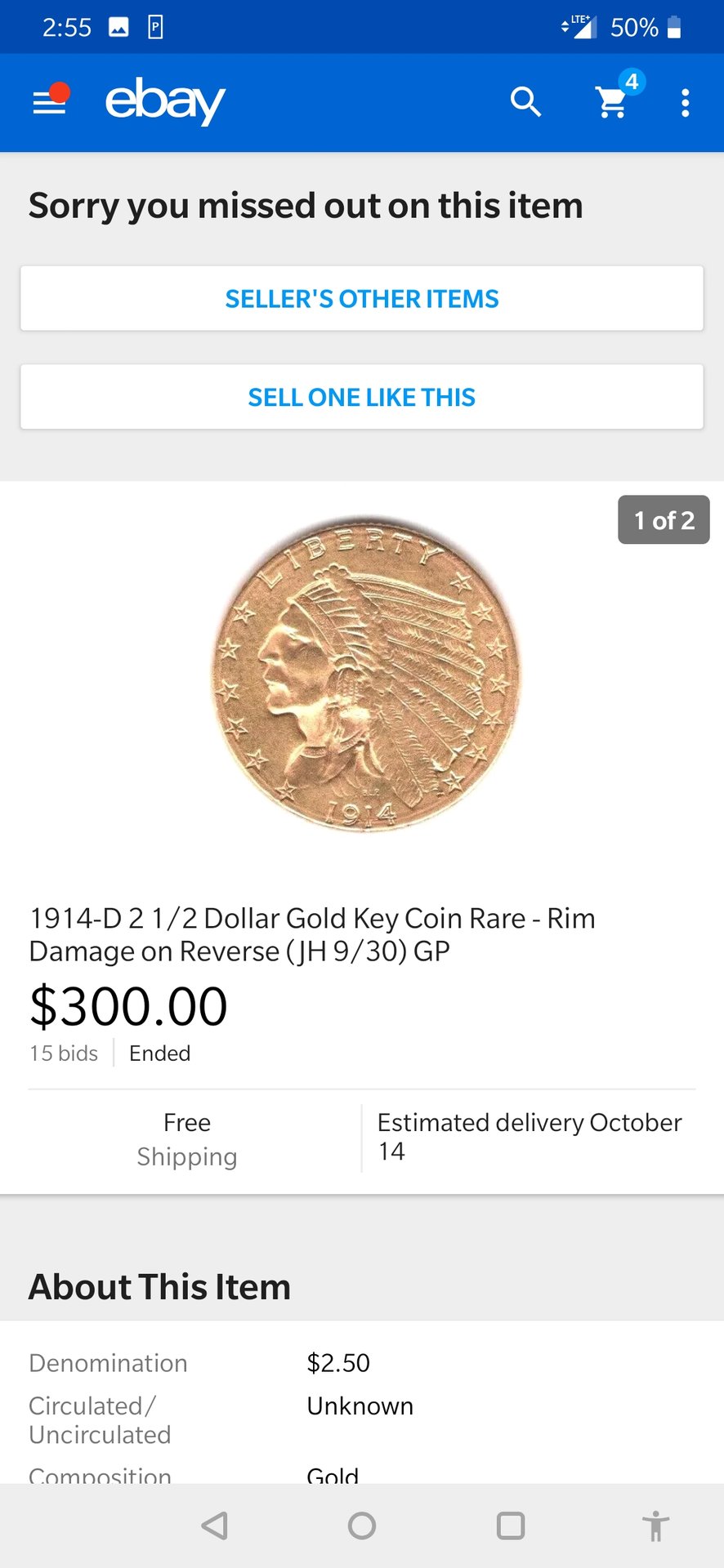Go back with the system back button
This screenshot has width=724, height=1568.
[215, 1525]
